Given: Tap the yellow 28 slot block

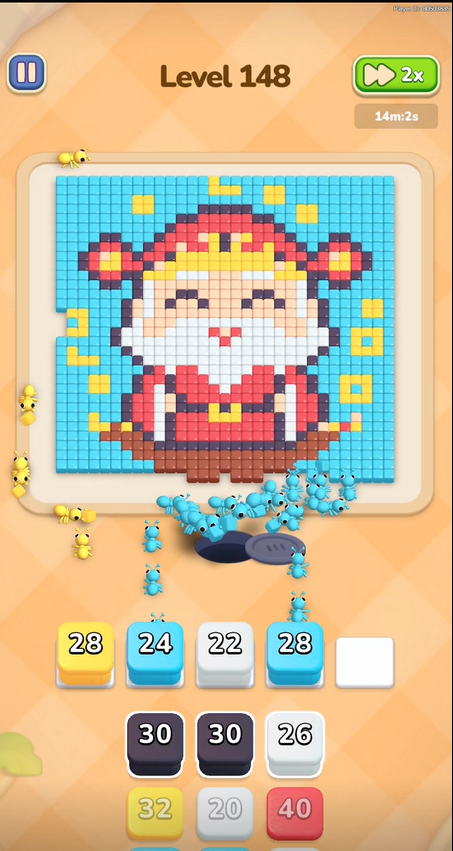Looking at the screenshot, I should pyautogui.click(x=86, y=653).
